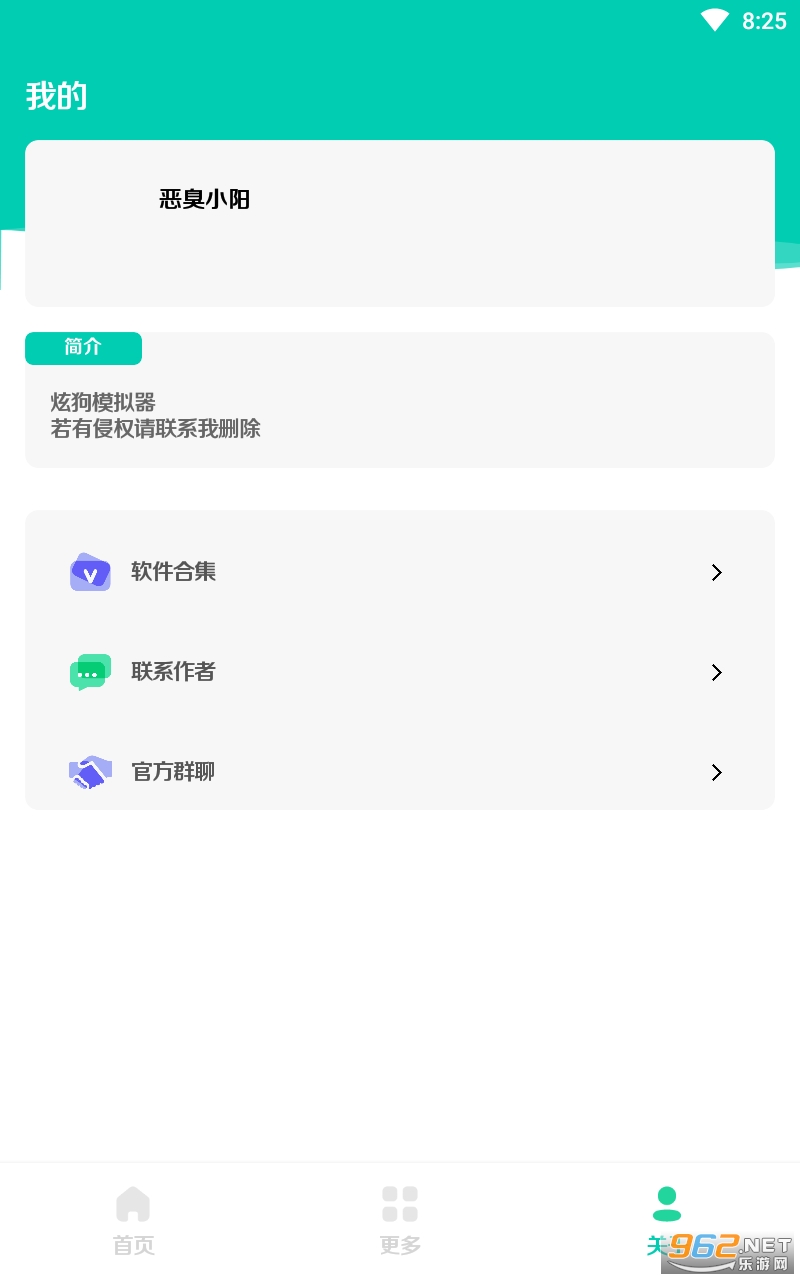Screen dimensions: 800x1280
Task: Switch to the 更多 tab
Action: pyautogui.click(x=400, y=1220)
